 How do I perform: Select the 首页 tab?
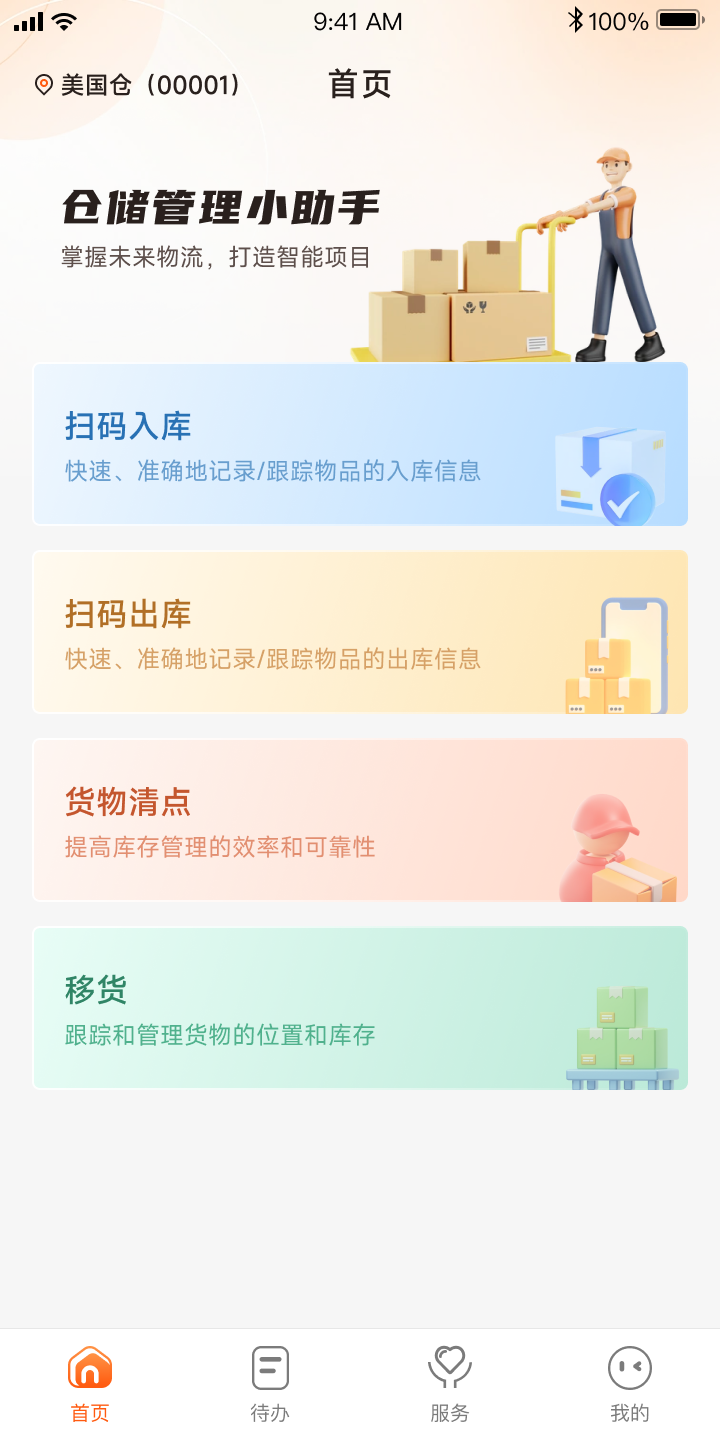tap(90, 1384)
